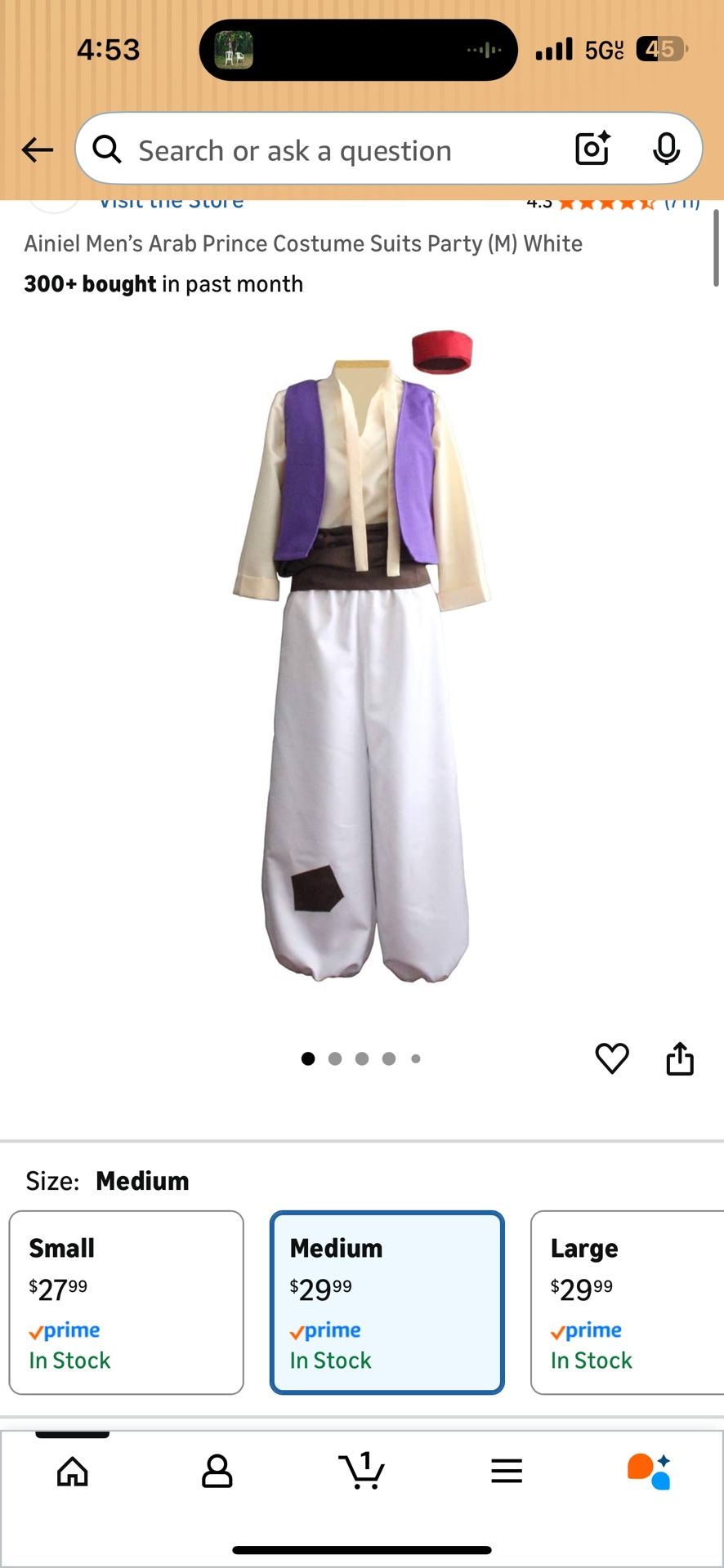Select the Small size option
724x1568 pixels.
click(x=127, y=1302)
